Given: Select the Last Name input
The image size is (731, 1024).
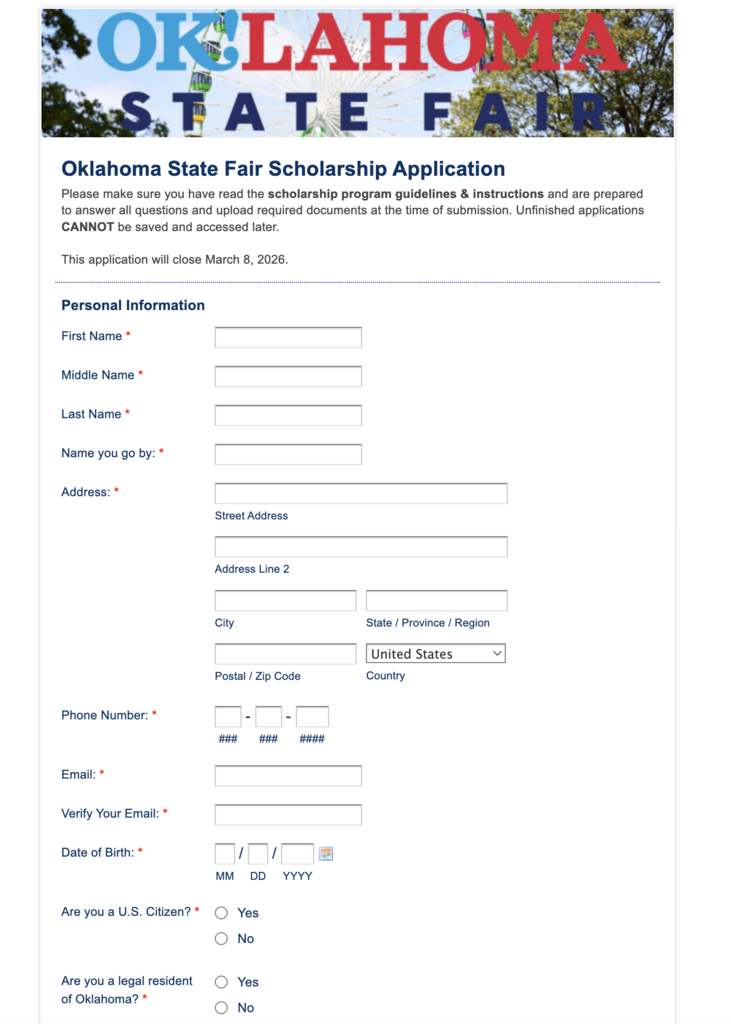Looking at the screenshot, I should pos(288,416).
